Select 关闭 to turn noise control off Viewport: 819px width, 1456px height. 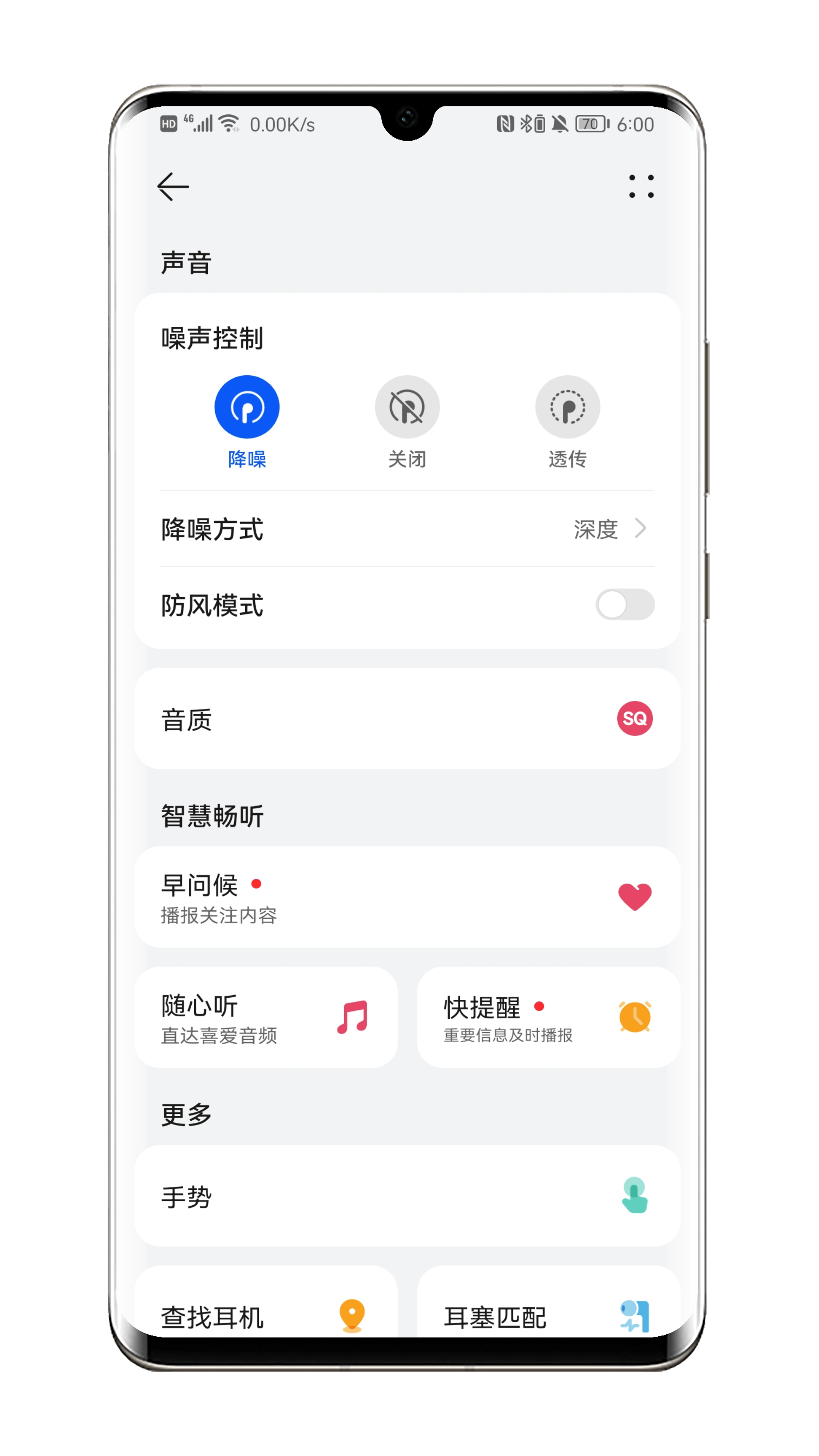coord(407,408)
